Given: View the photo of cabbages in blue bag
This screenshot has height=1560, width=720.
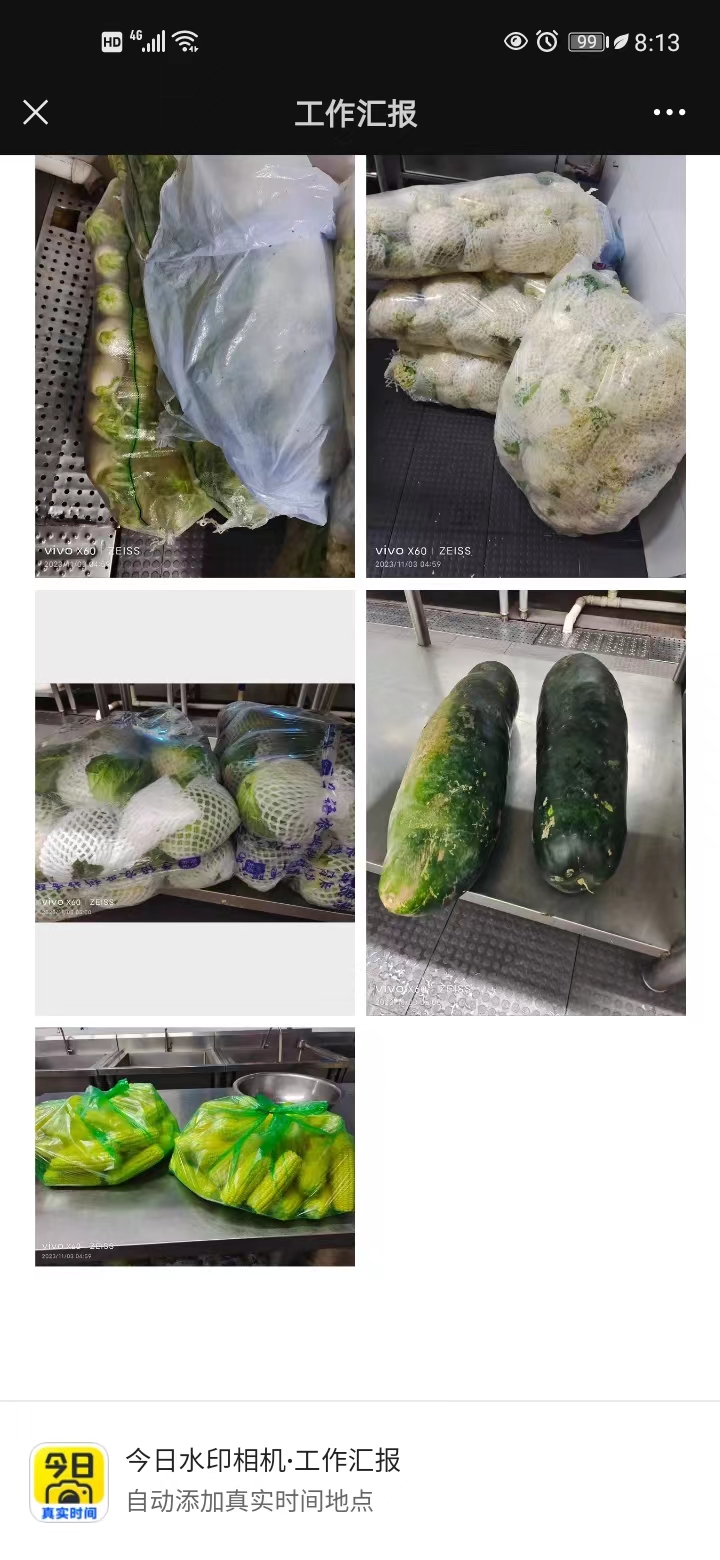Looking at the screenshot, I should (195, 365).
